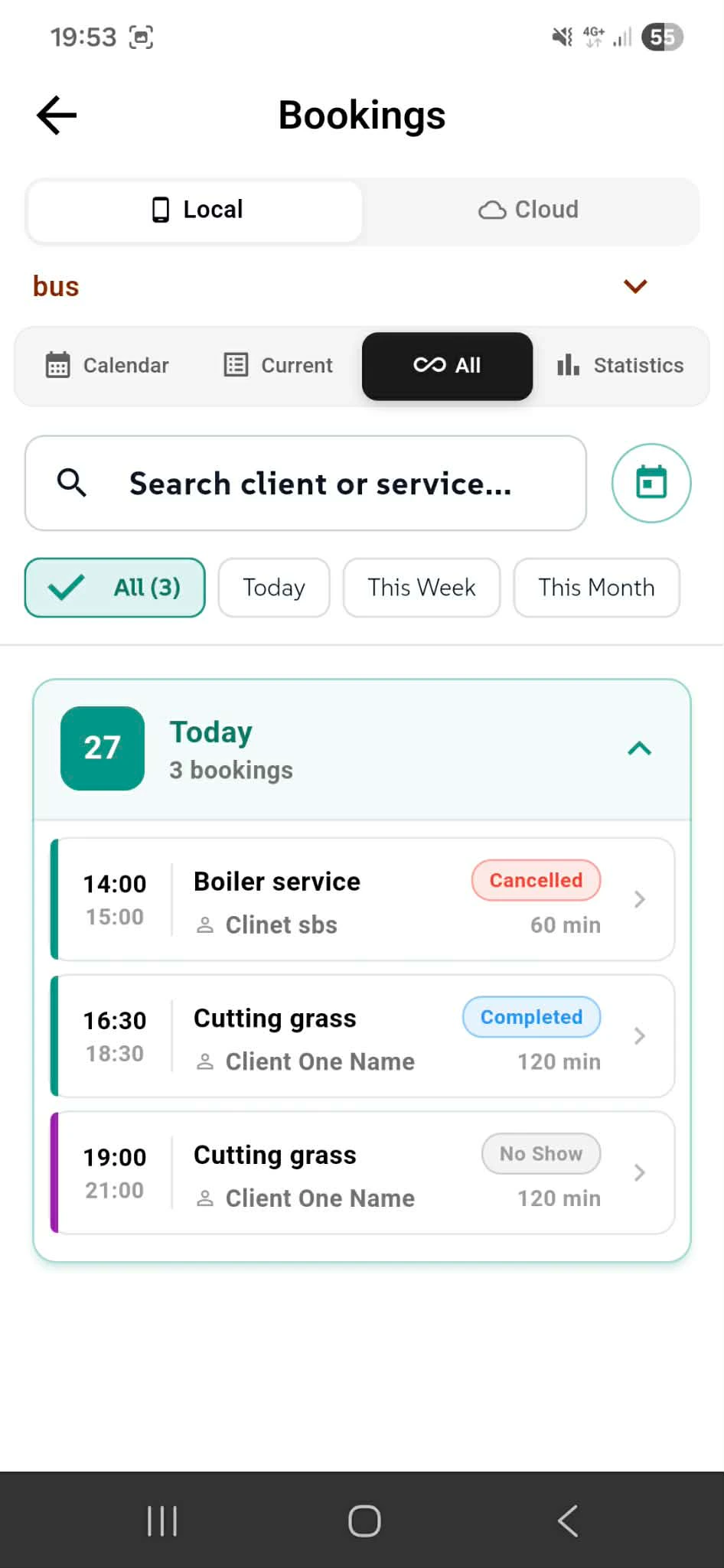Enable the All (3) filter chip
724x1568 pixels.
coord(115,588)
